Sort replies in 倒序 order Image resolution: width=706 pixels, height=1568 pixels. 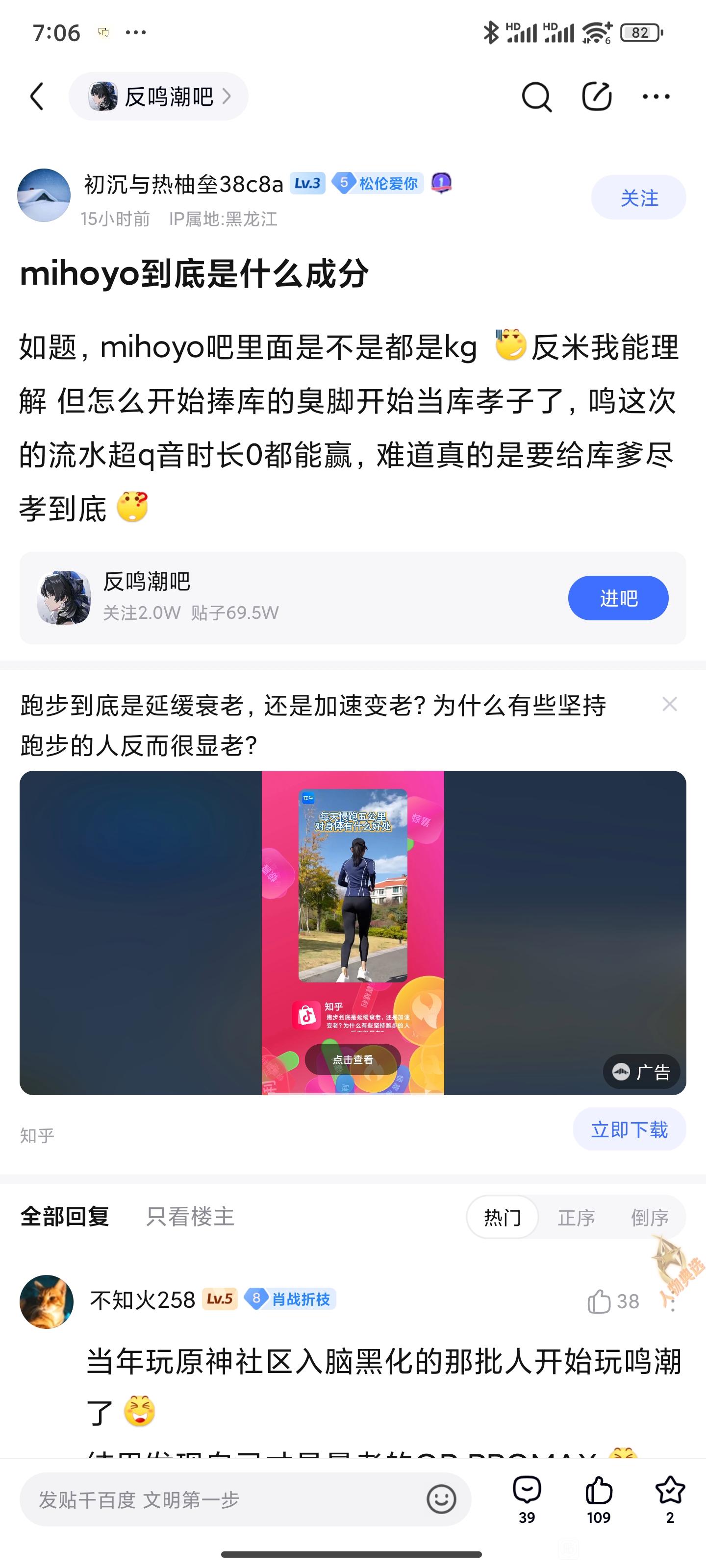point(649,1217)
